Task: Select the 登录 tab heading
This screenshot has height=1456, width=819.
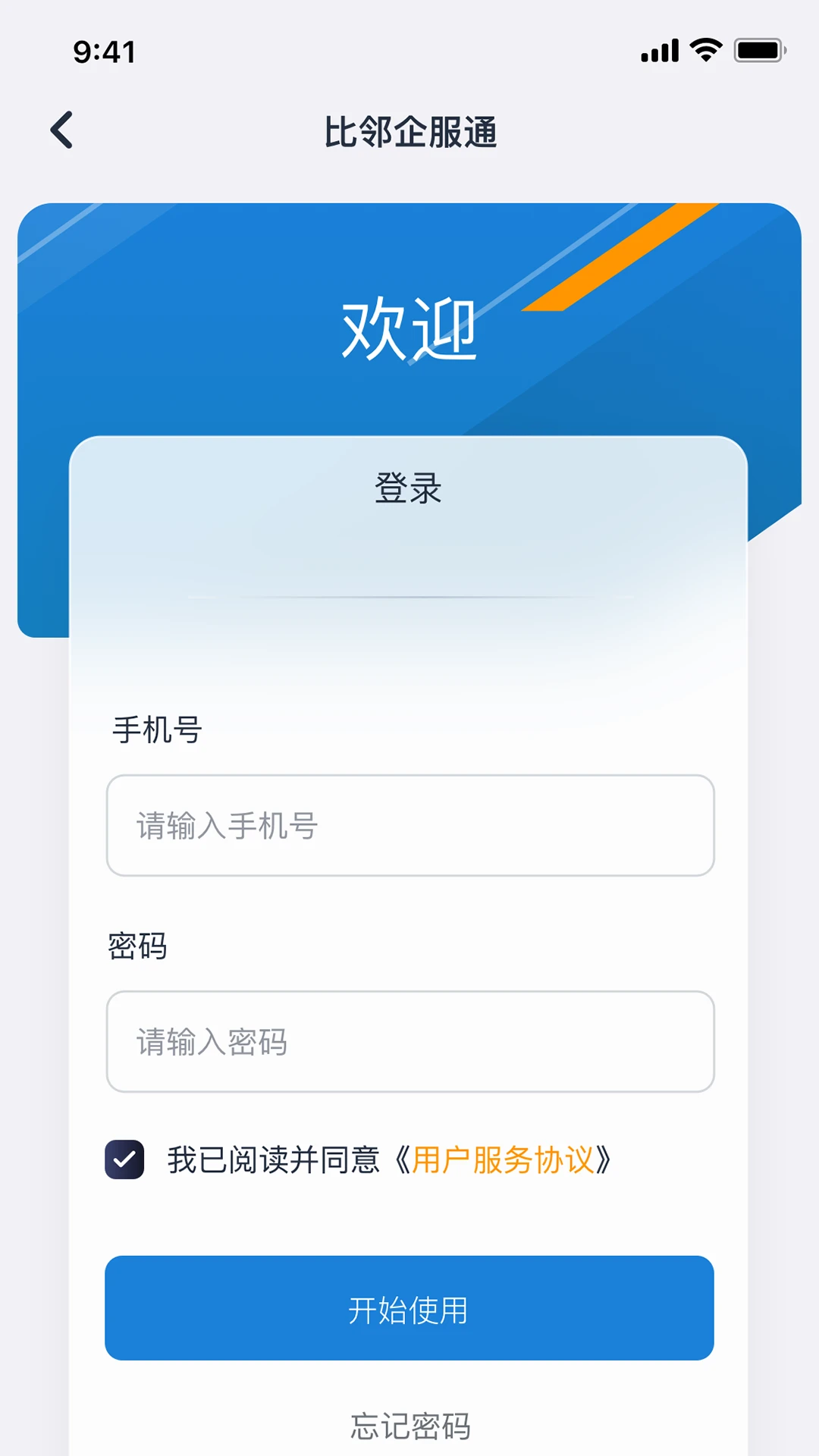Action: click(x=409, y=489)
